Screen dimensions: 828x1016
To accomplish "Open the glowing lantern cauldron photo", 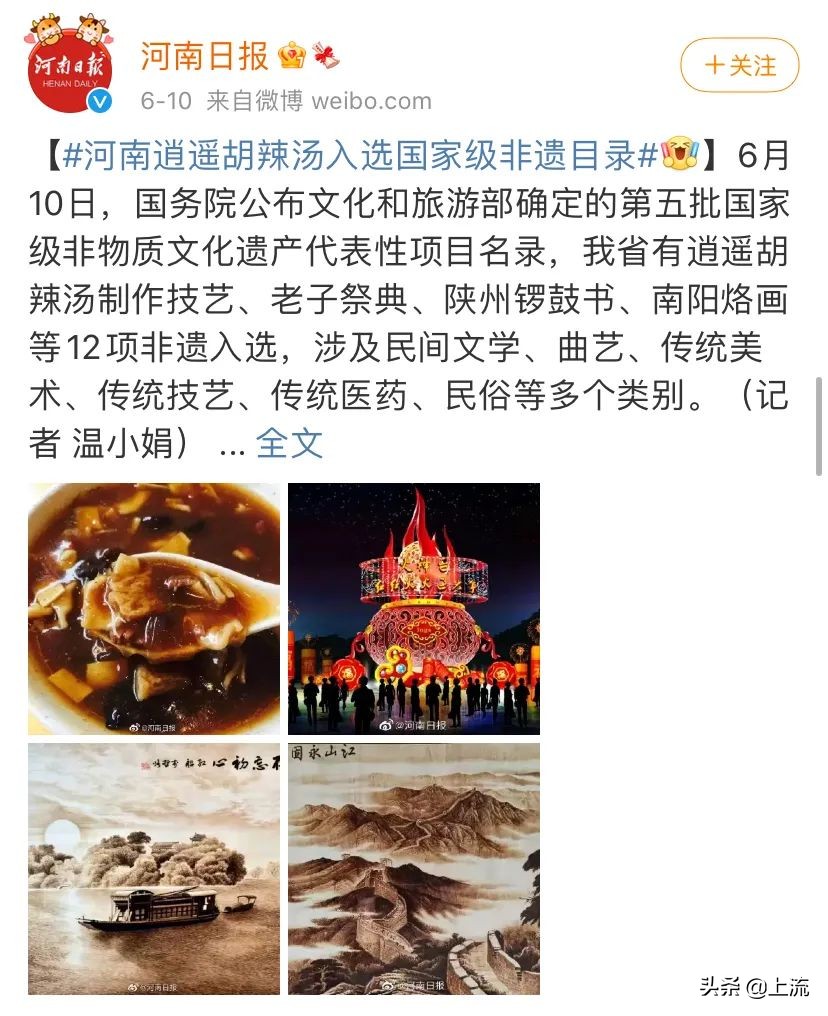I will coord(416,604).
